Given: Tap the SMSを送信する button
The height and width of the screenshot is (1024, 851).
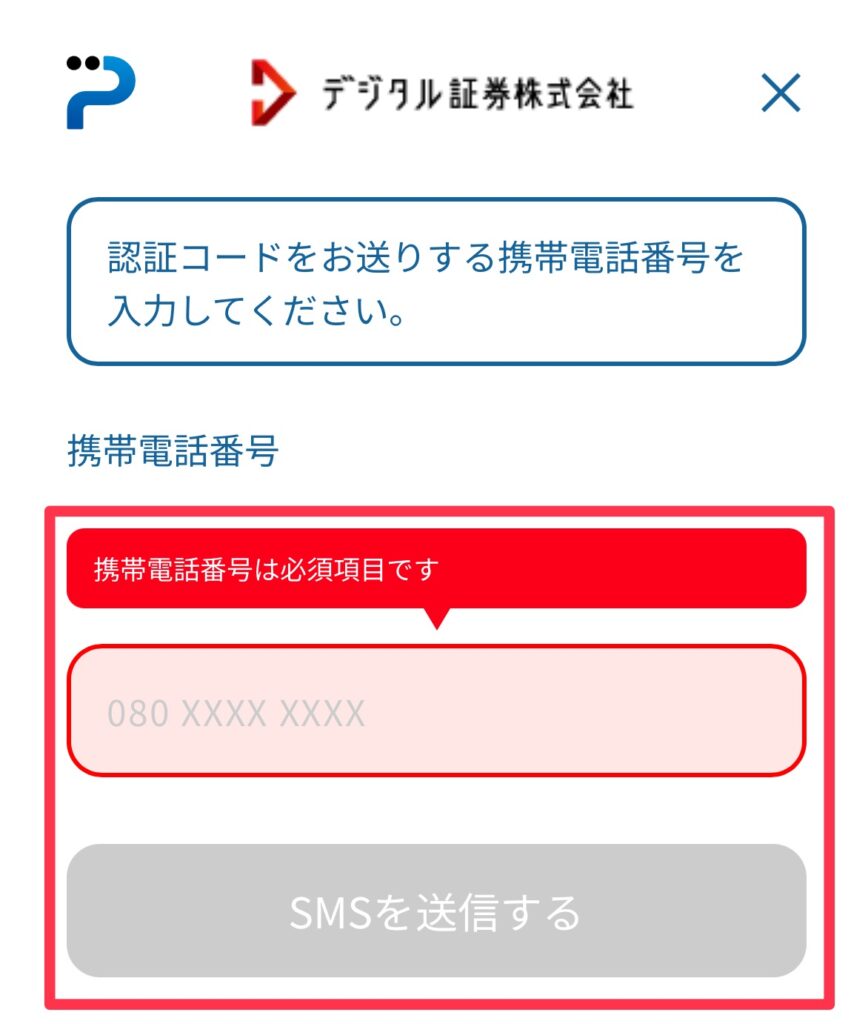Looking at the screenshot, I should [x=436, y=911].
